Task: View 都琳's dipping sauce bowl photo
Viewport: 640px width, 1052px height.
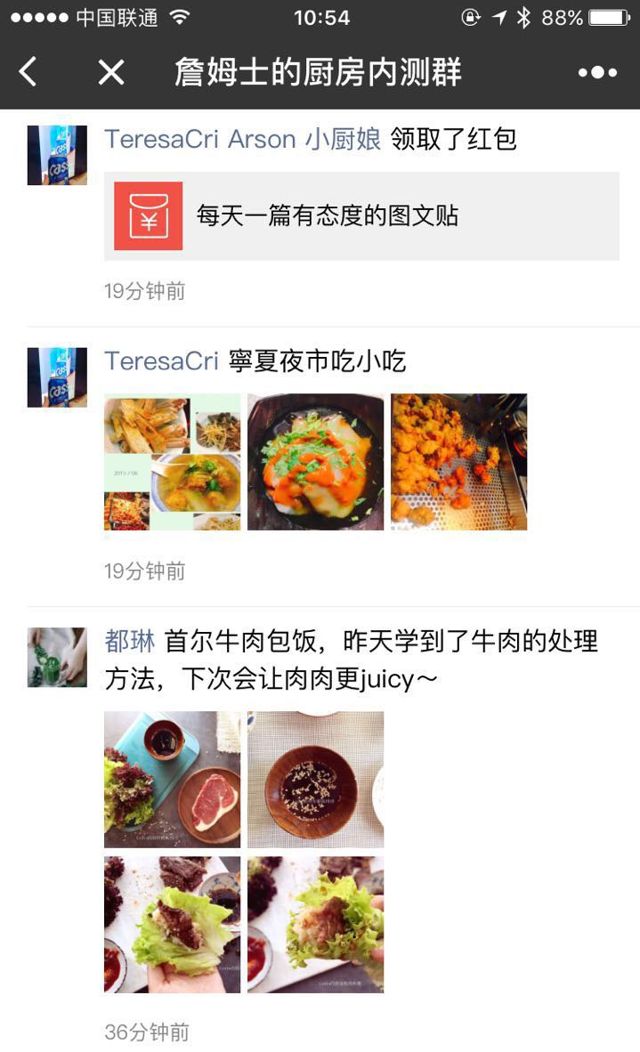Action: pyautogui.click(x=315, y=780)
